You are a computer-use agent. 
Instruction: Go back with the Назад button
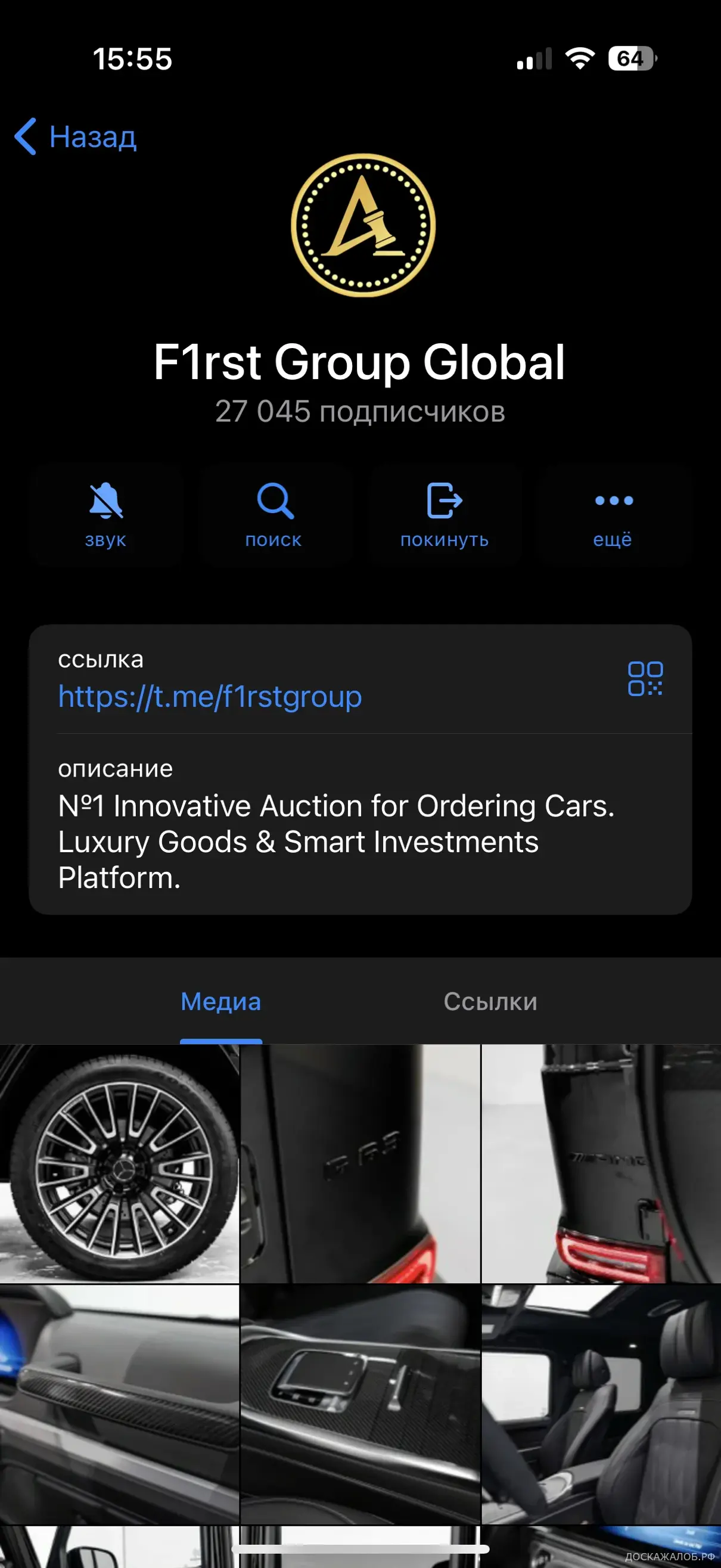76,137
